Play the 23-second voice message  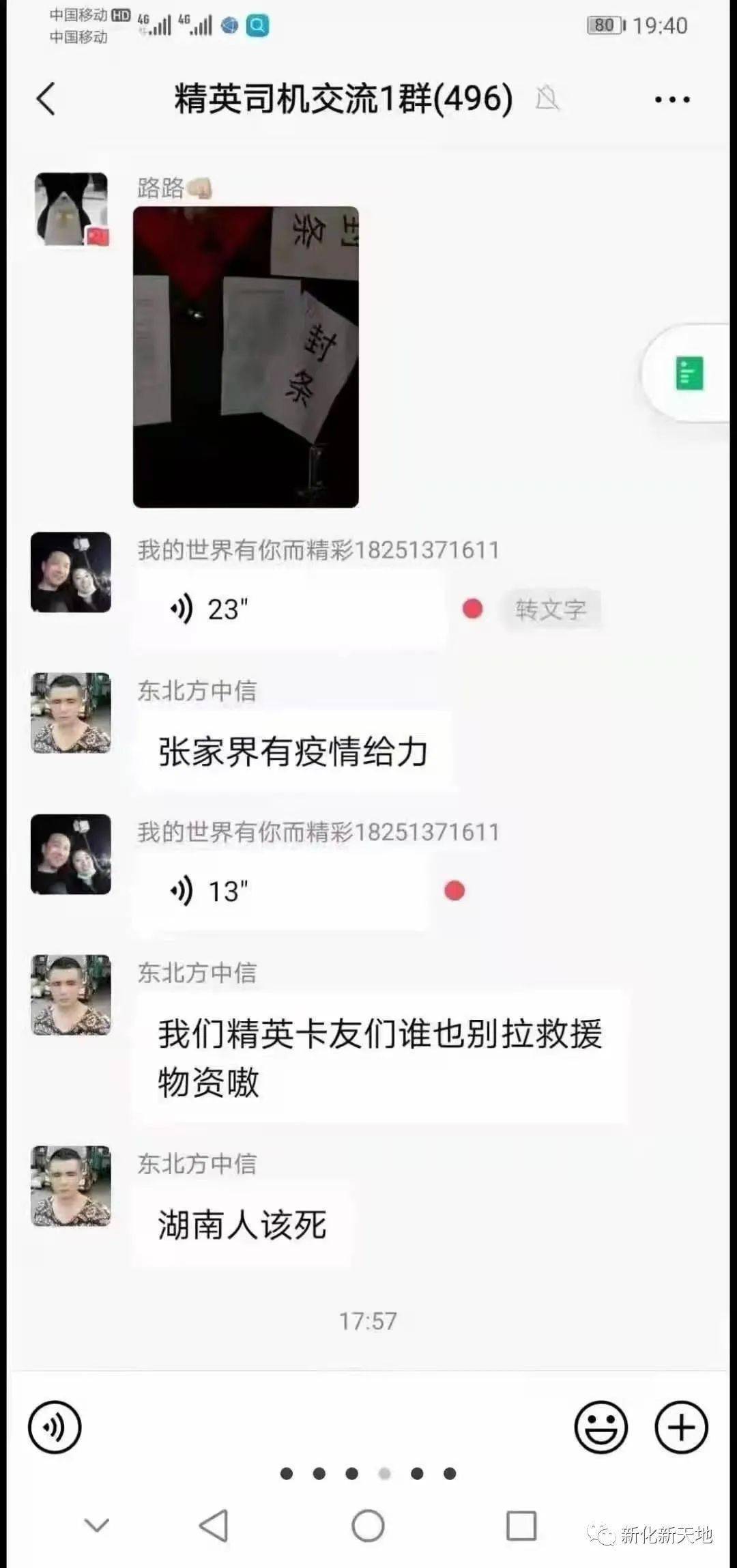[x=290, y=609]
